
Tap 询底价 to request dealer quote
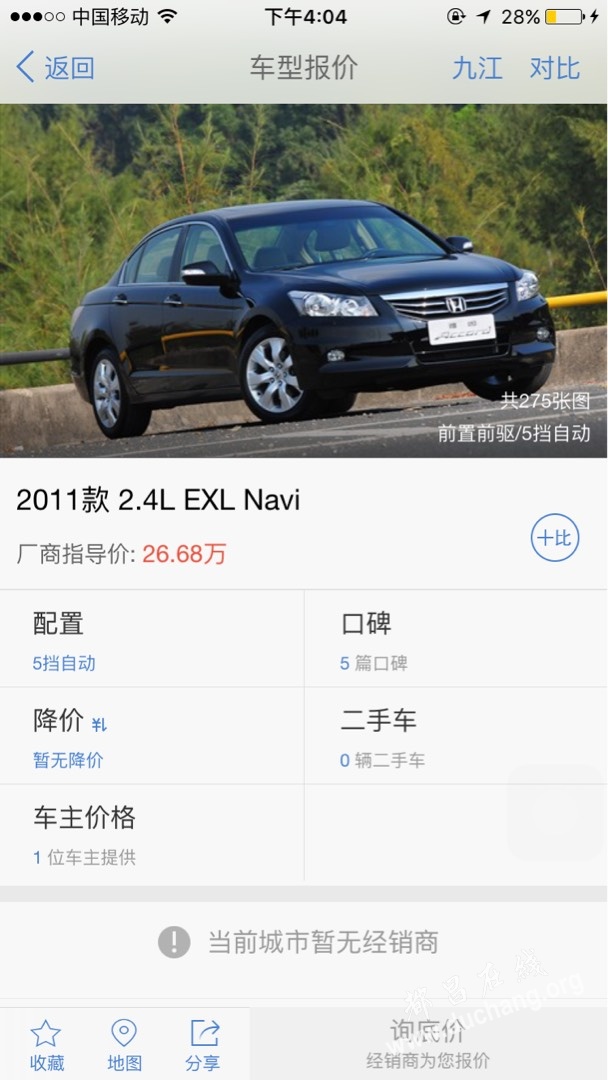click(x=428, y=1044)
